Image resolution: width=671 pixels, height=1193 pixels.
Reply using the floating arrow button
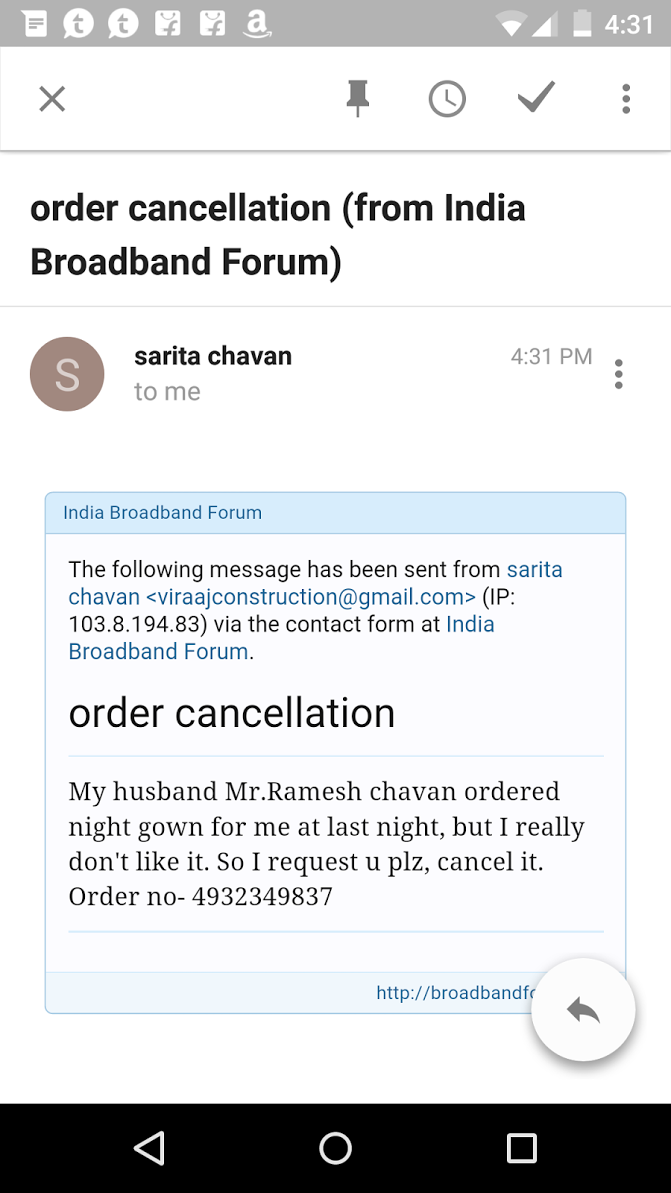pyautogui.click(x=583, y=1010)
